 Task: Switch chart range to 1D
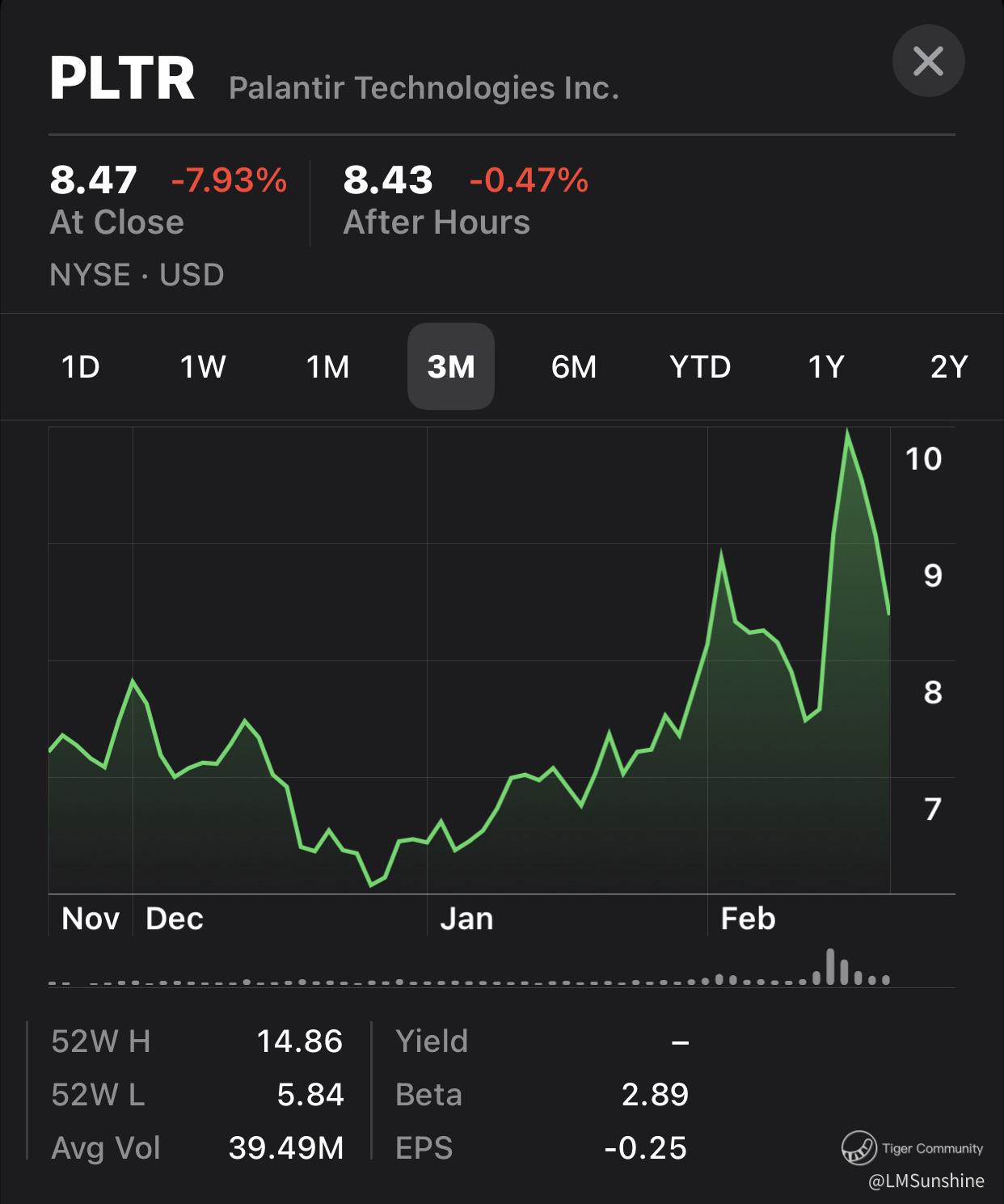81,367
